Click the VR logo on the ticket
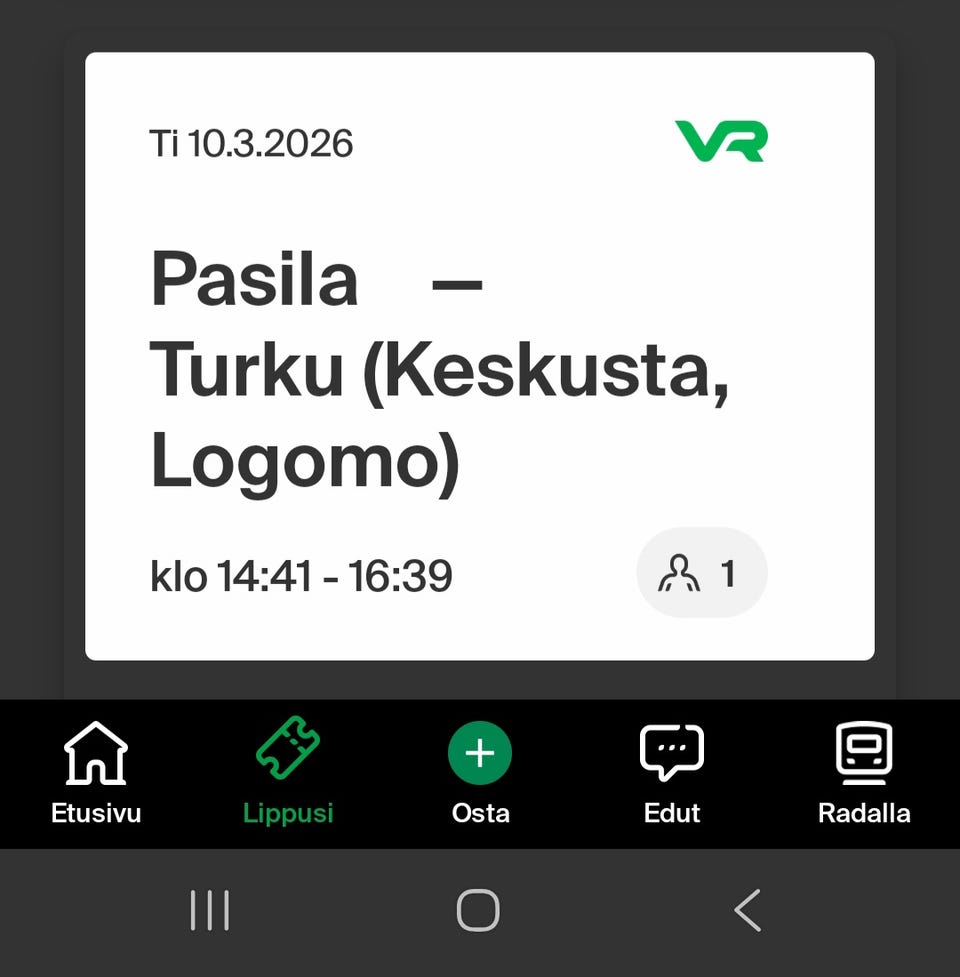The height and width of the screenshot is (977, 960). click(722, 143)
